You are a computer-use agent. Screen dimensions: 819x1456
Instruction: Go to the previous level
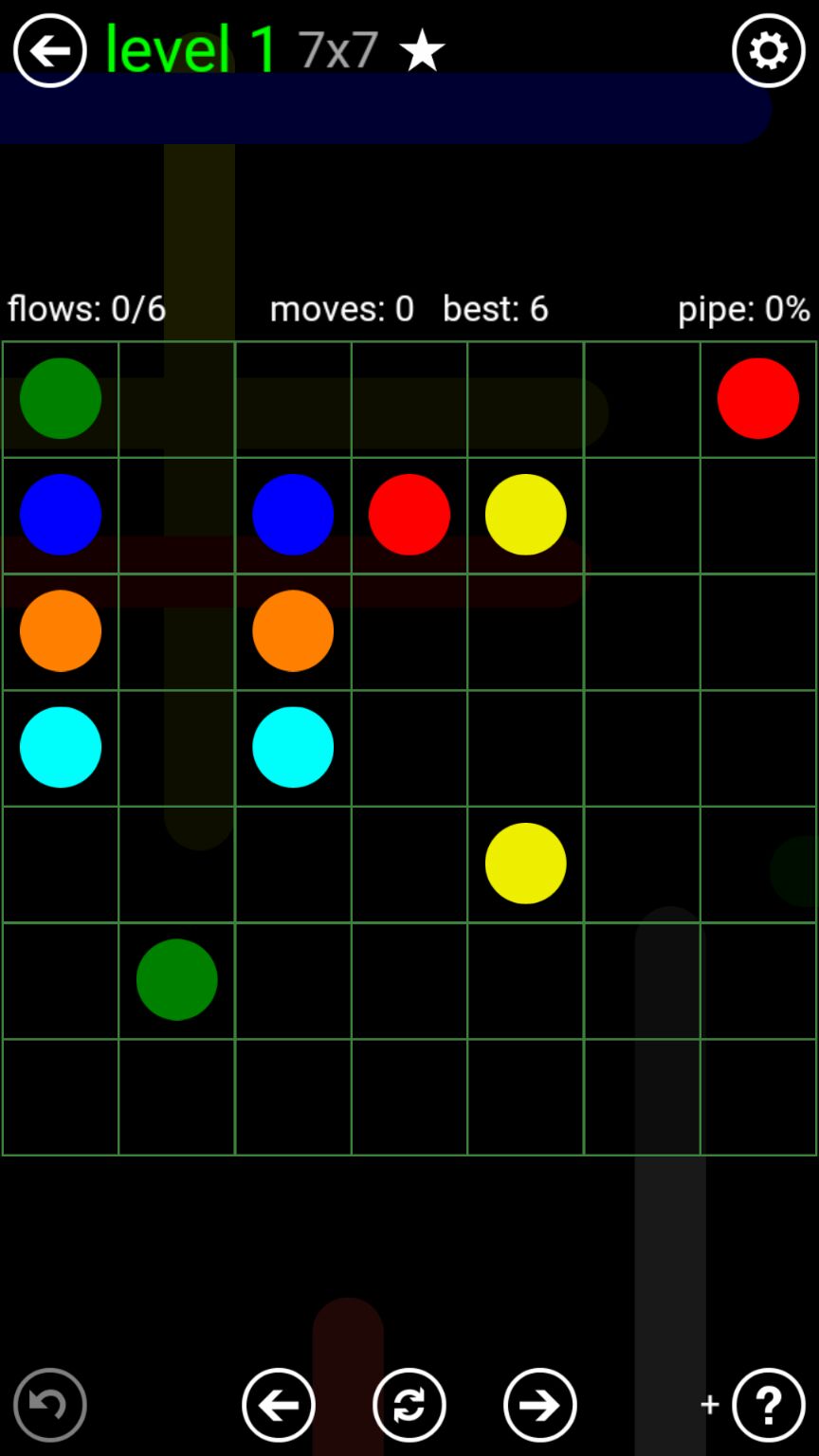coord(278,1404)
